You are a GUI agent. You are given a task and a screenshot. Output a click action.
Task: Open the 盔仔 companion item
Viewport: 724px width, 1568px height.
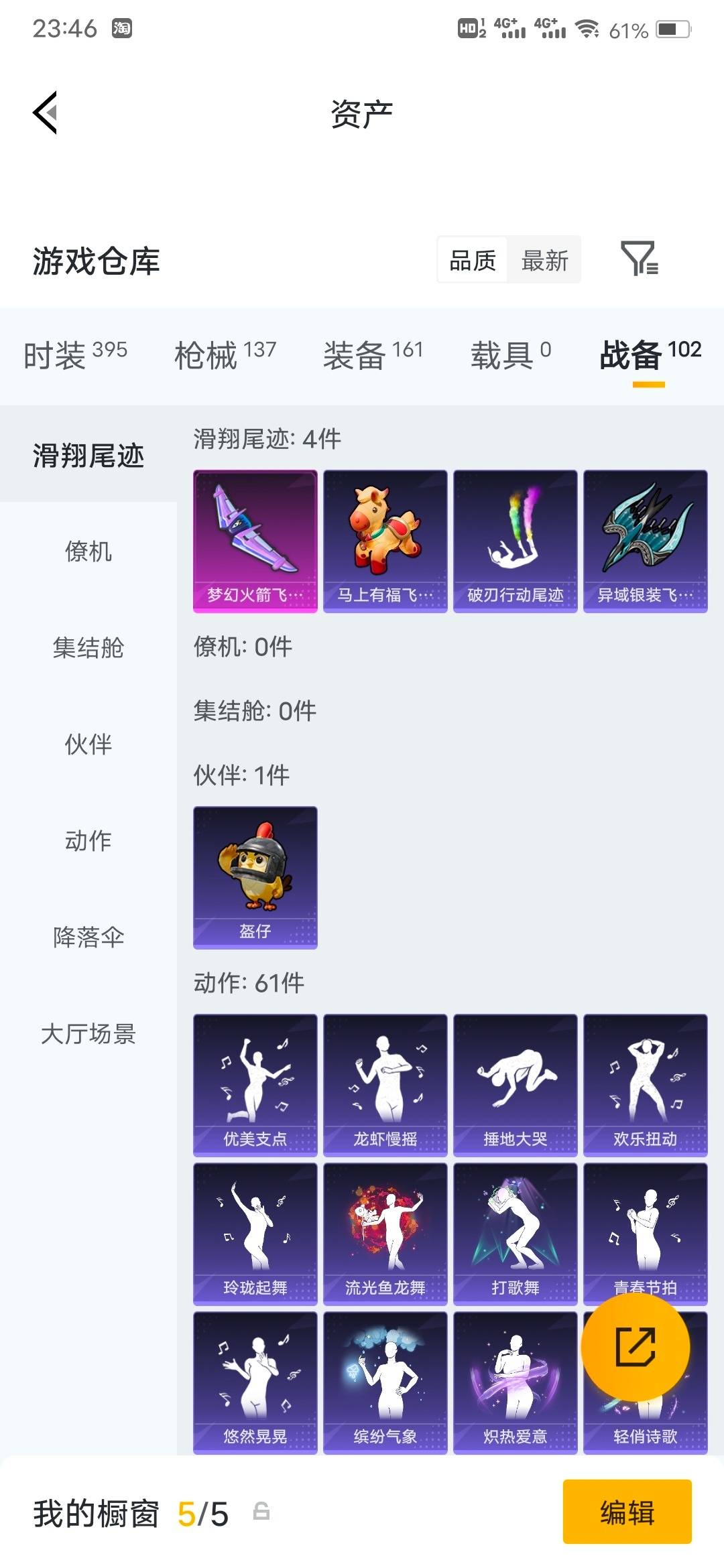coord(255,876)
